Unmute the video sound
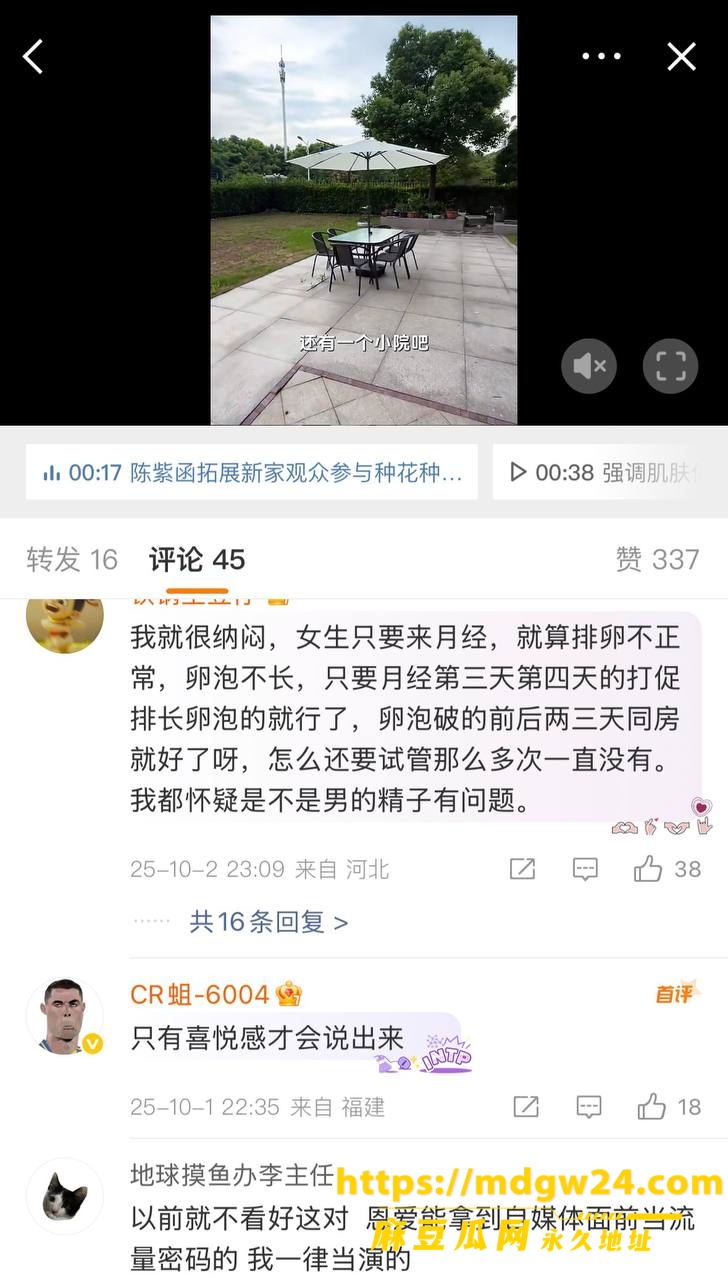This screenshot has height=1280, width=728. click(x=589, y=366)
